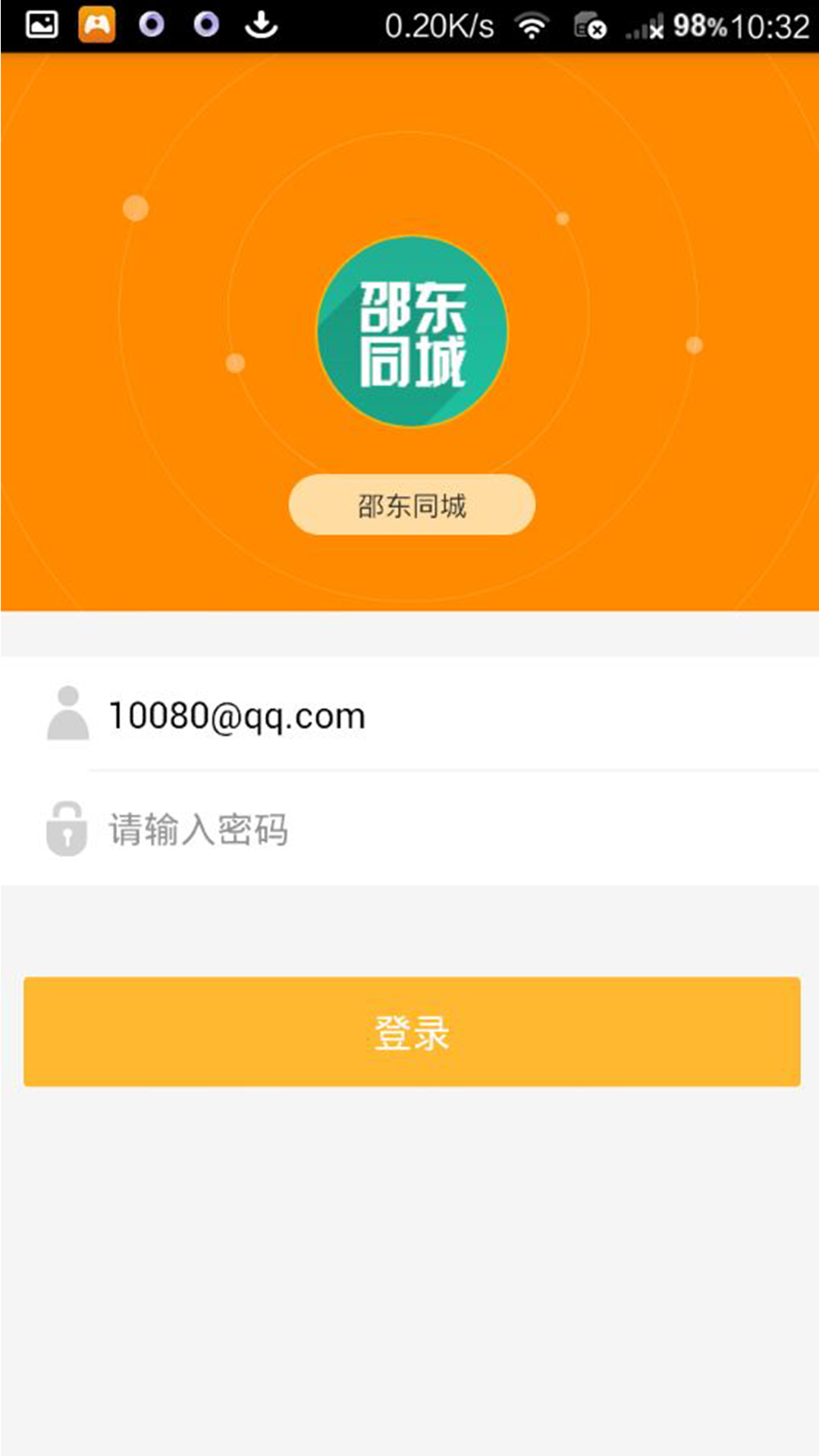Tap the download icon in the notification bar

click(x=262, y=24)
